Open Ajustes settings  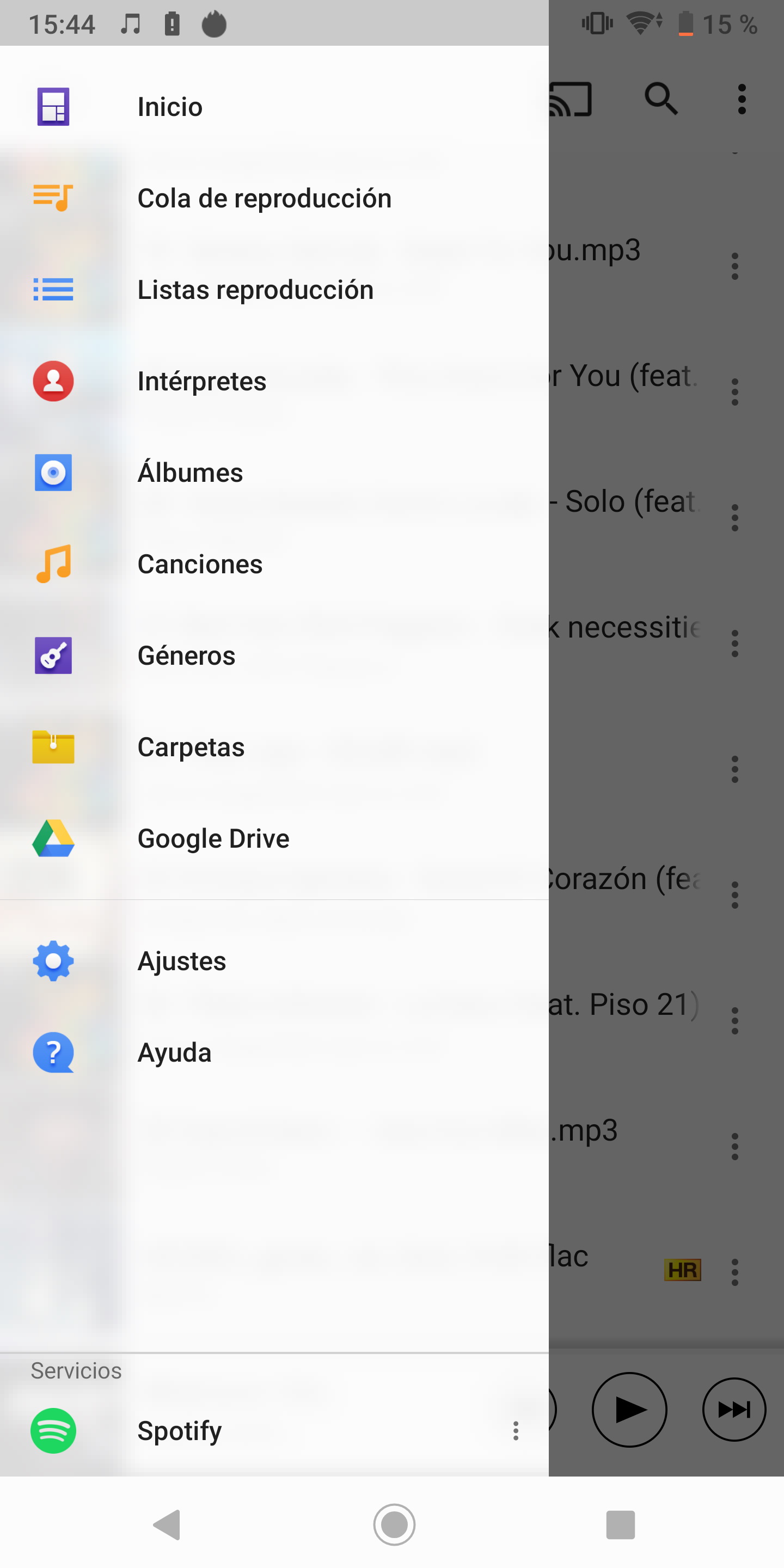coord(274,961)
